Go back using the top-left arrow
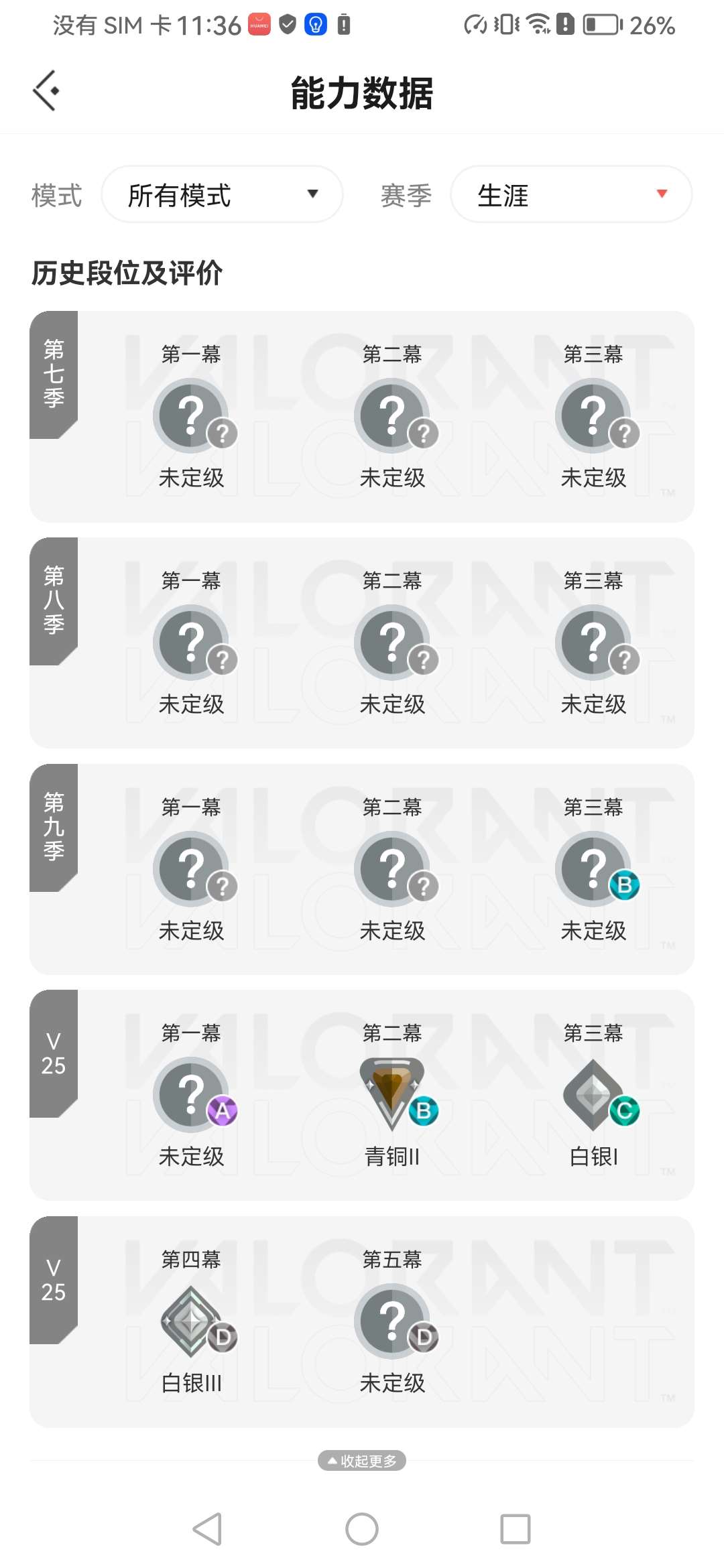This screenshot has height=1568, width=724. [x=46, y=90]
